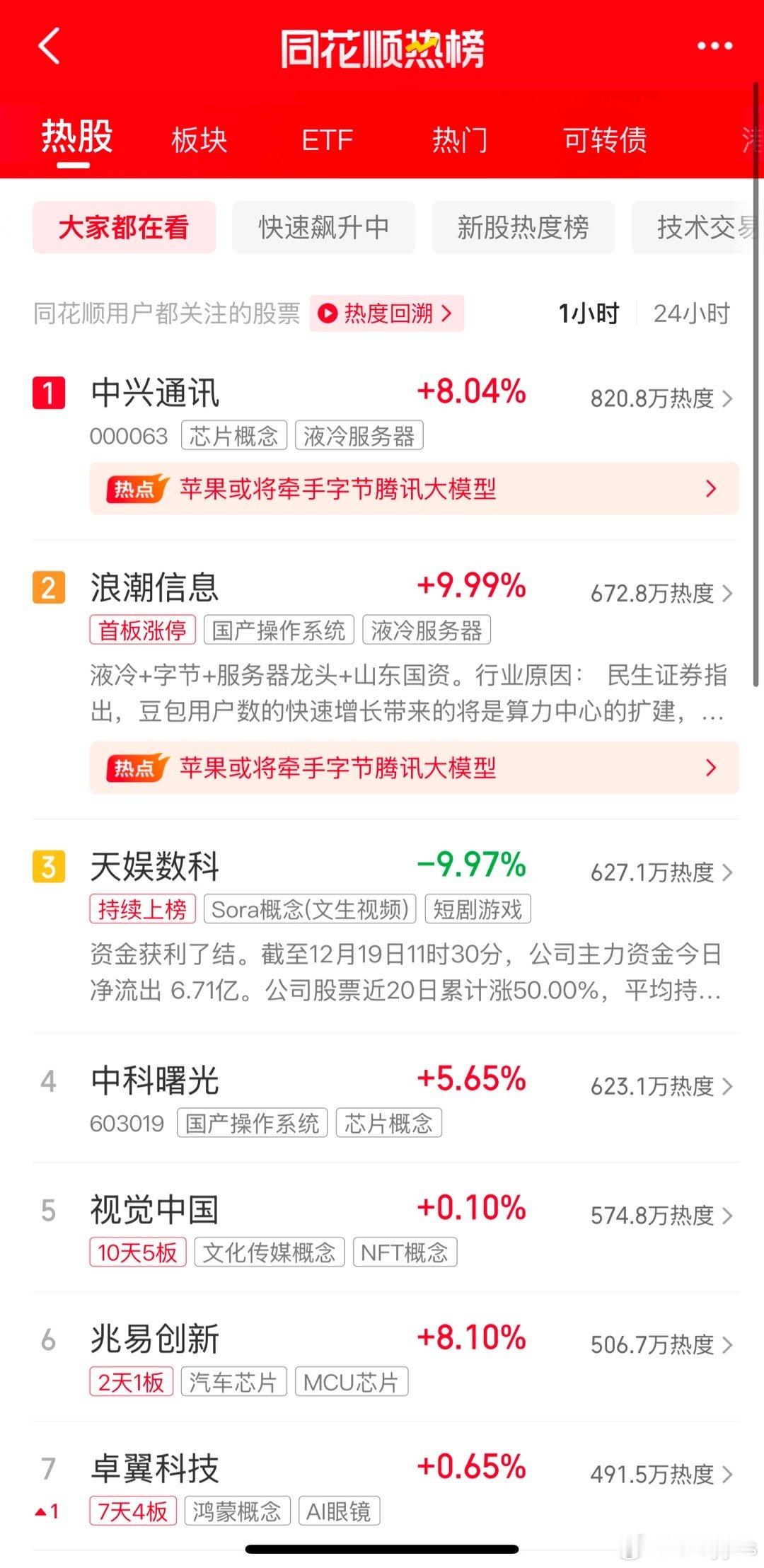Tap the 首板涨停 label under 浪潮信息
The image size is (764, 1568).
click(x=141, y=631)
